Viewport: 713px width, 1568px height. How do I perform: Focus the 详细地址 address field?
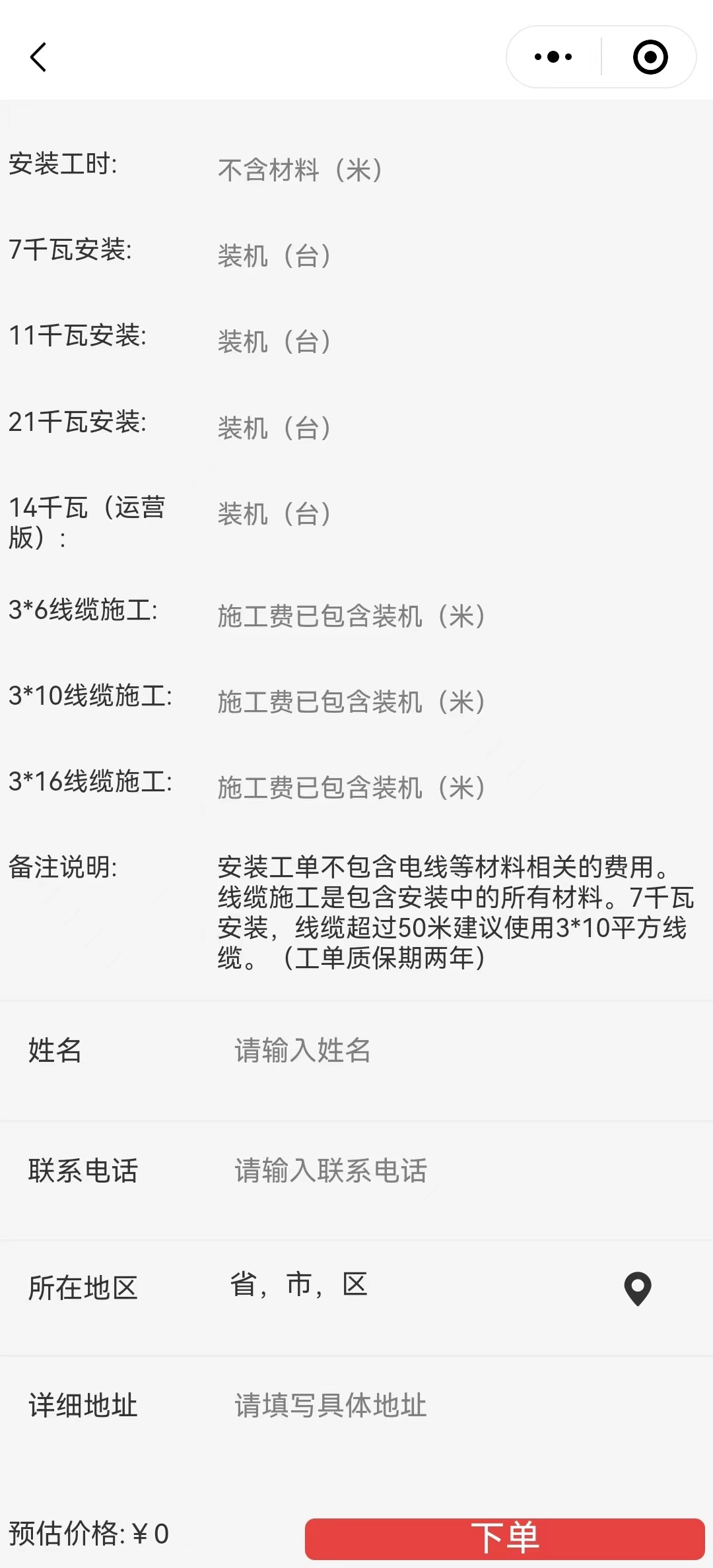(462, 1405)
